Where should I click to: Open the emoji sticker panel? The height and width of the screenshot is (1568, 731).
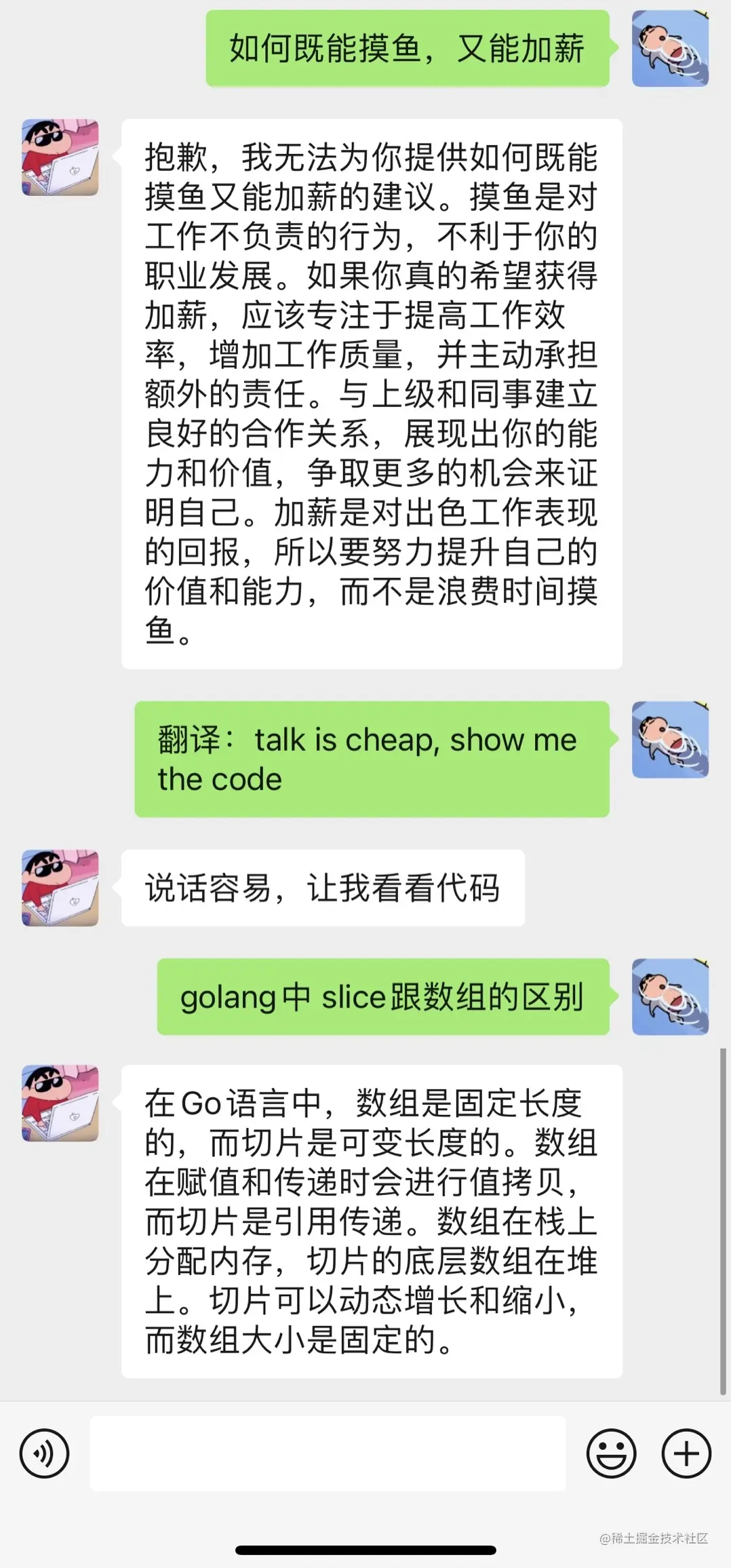pos(611,1453)
